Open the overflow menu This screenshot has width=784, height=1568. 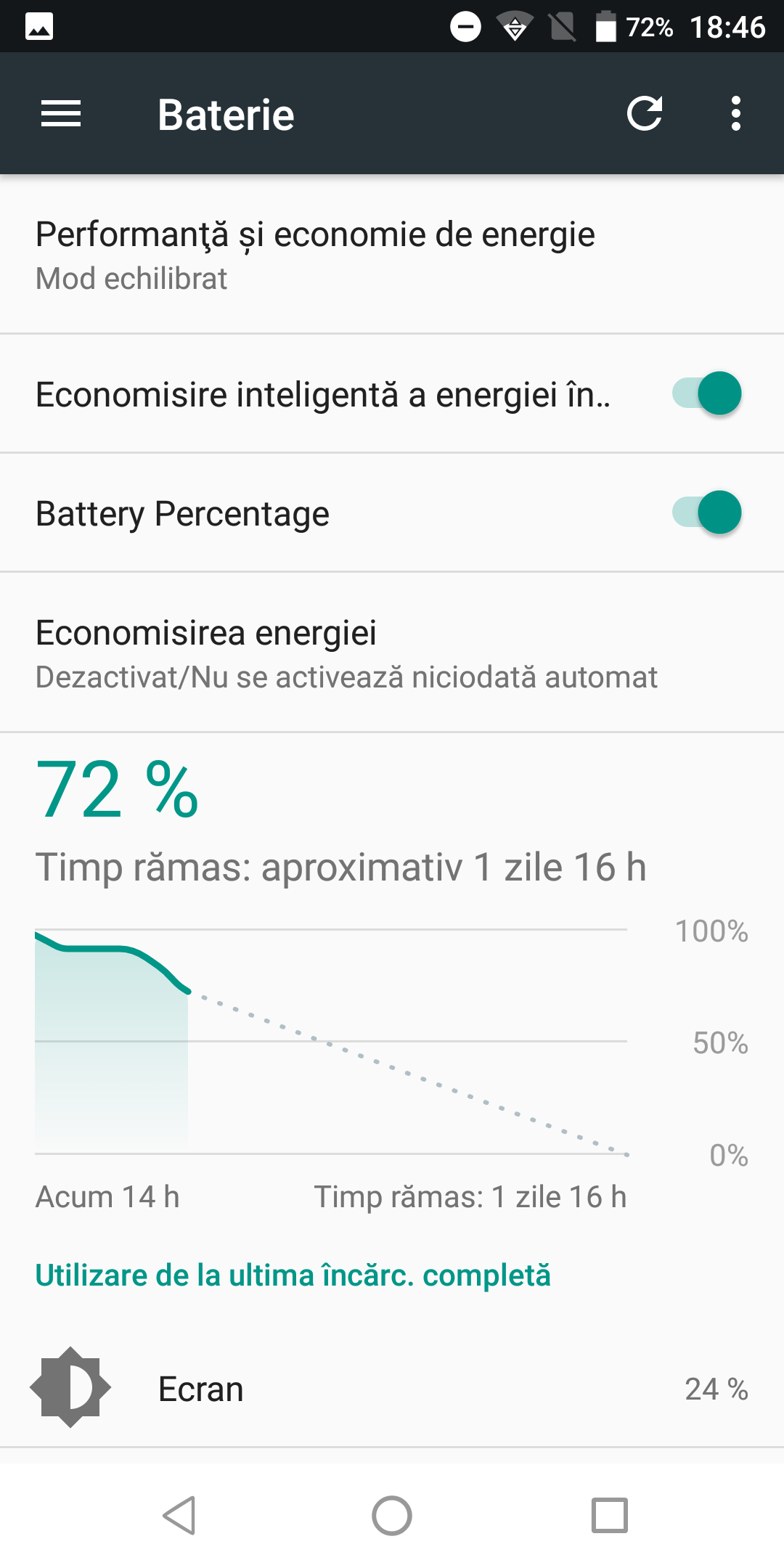click(735, 114)
